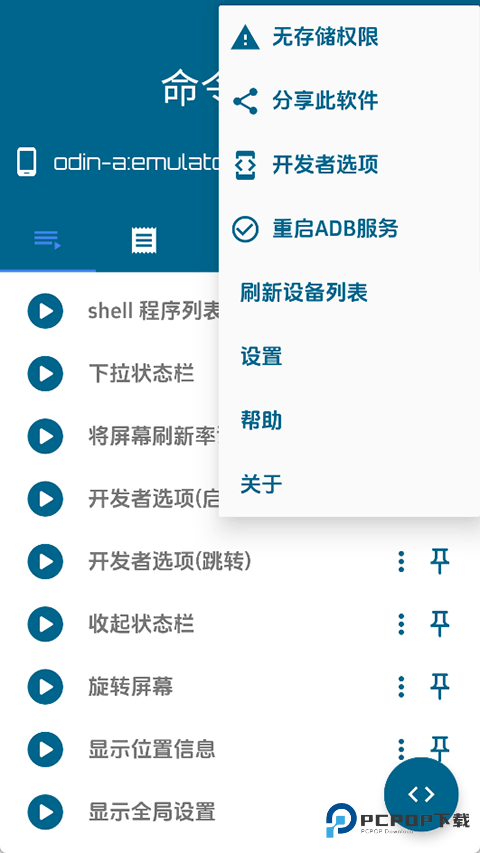Choose 重启ADB服务

click(349, 229)
